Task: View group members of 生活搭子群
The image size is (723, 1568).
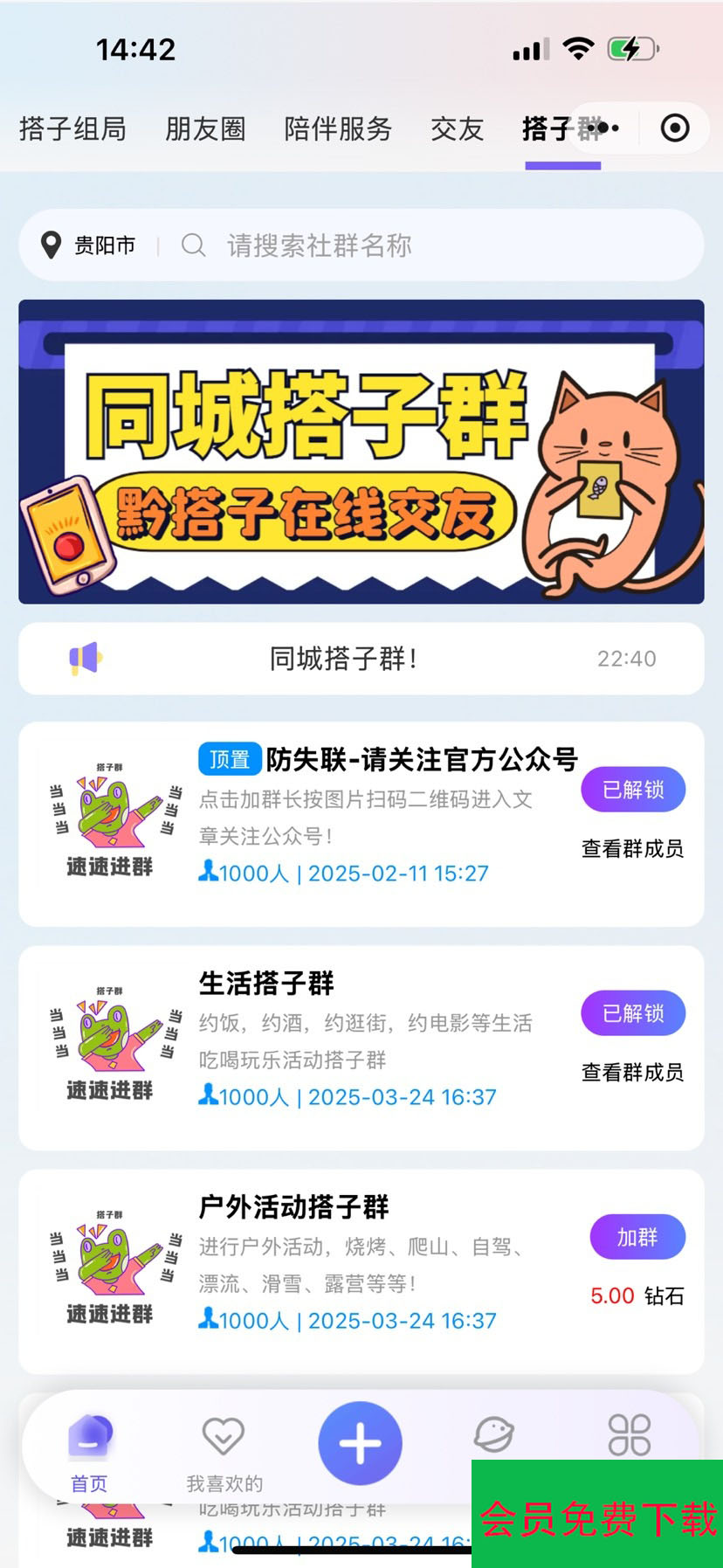Action: pyautogui.click(x=632, y=1072)
